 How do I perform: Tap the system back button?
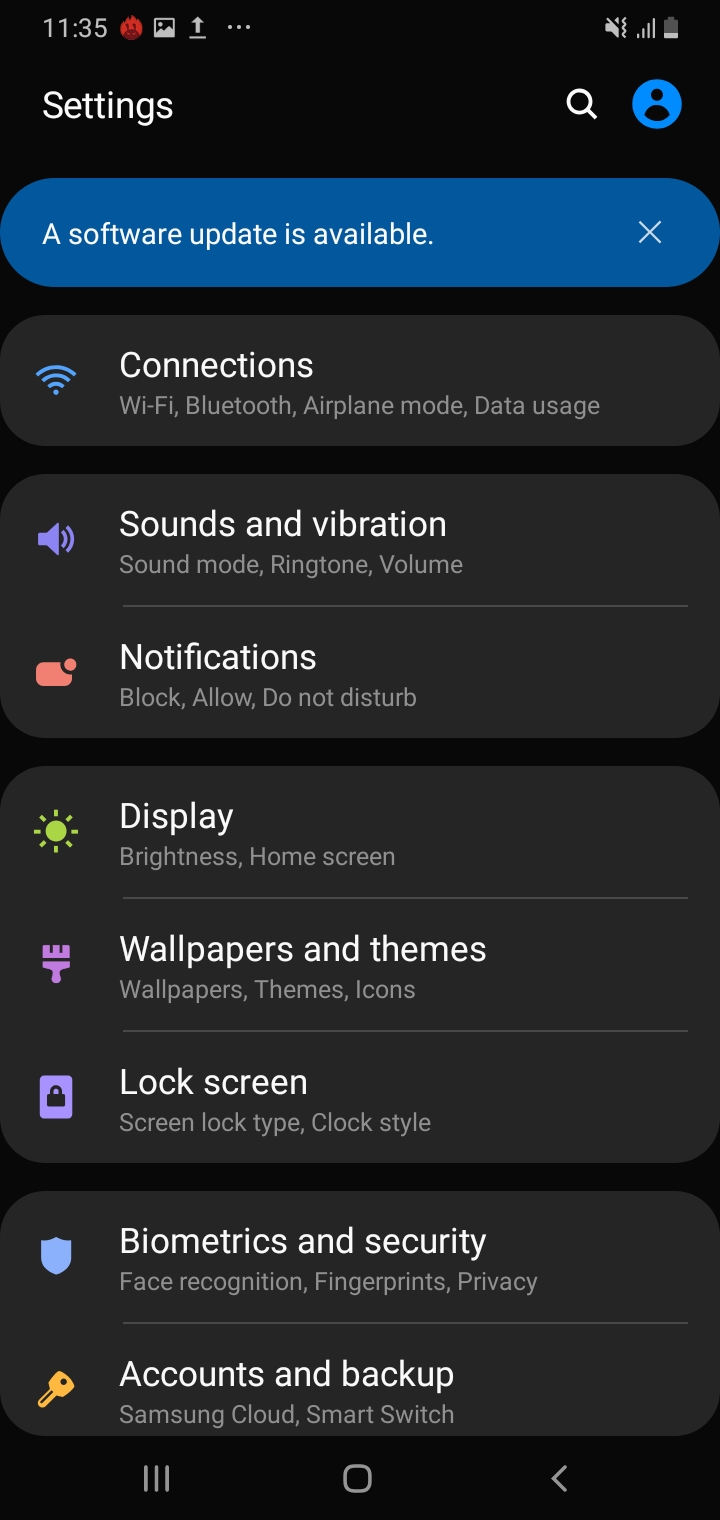point(560,1478)
